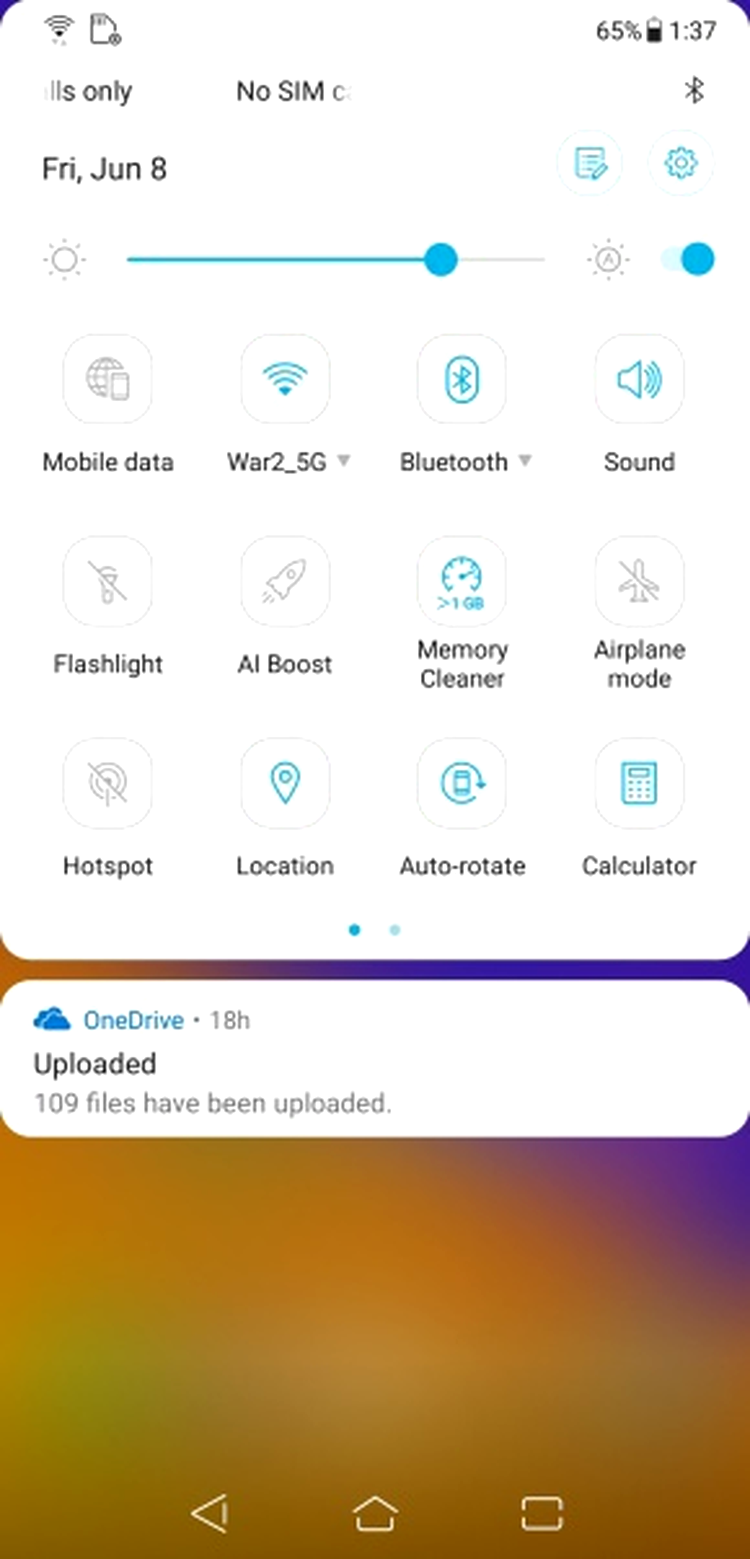This screenshot has width=750, height=1559.
Task: Enable Airplane mode
Action: pos(639,582)
